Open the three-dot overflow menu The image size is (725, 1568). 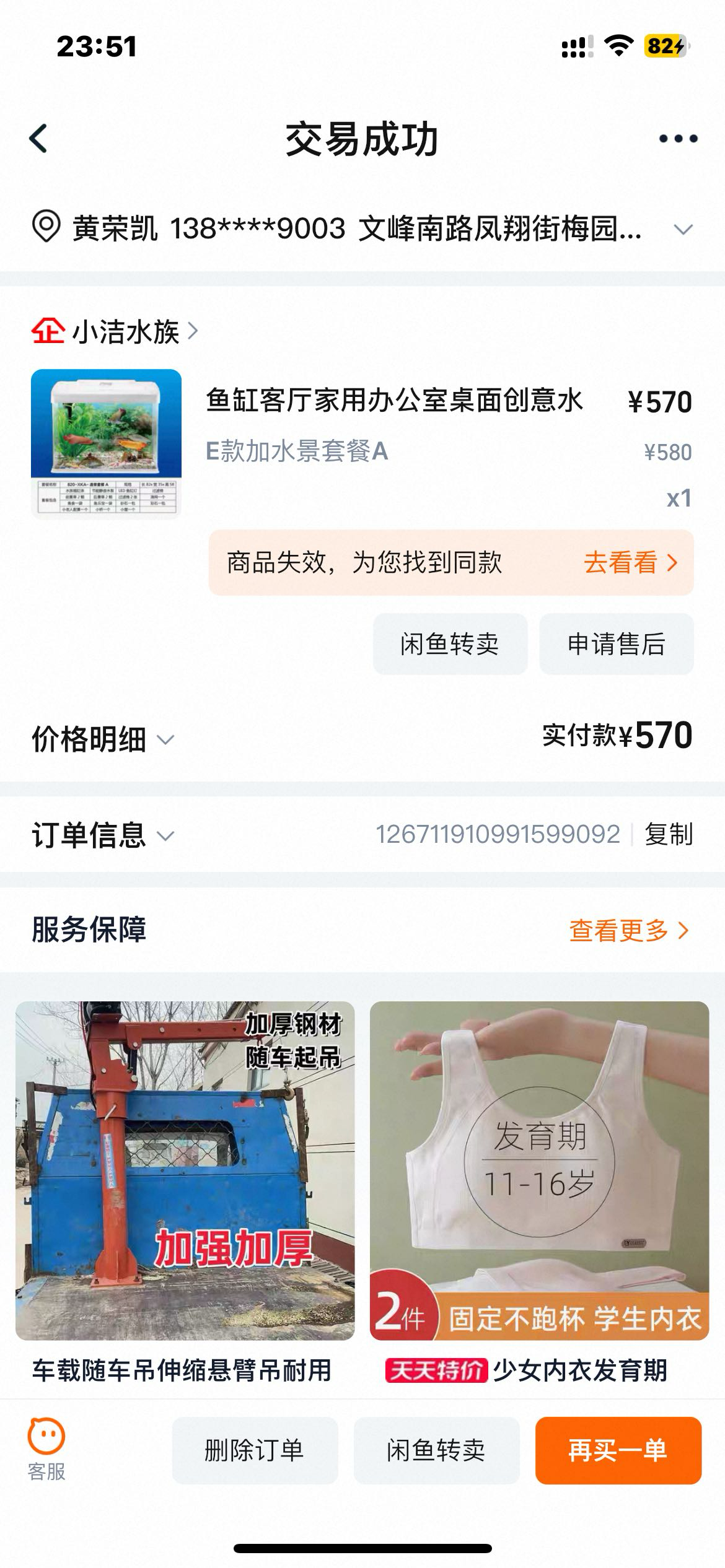[678, 139]
